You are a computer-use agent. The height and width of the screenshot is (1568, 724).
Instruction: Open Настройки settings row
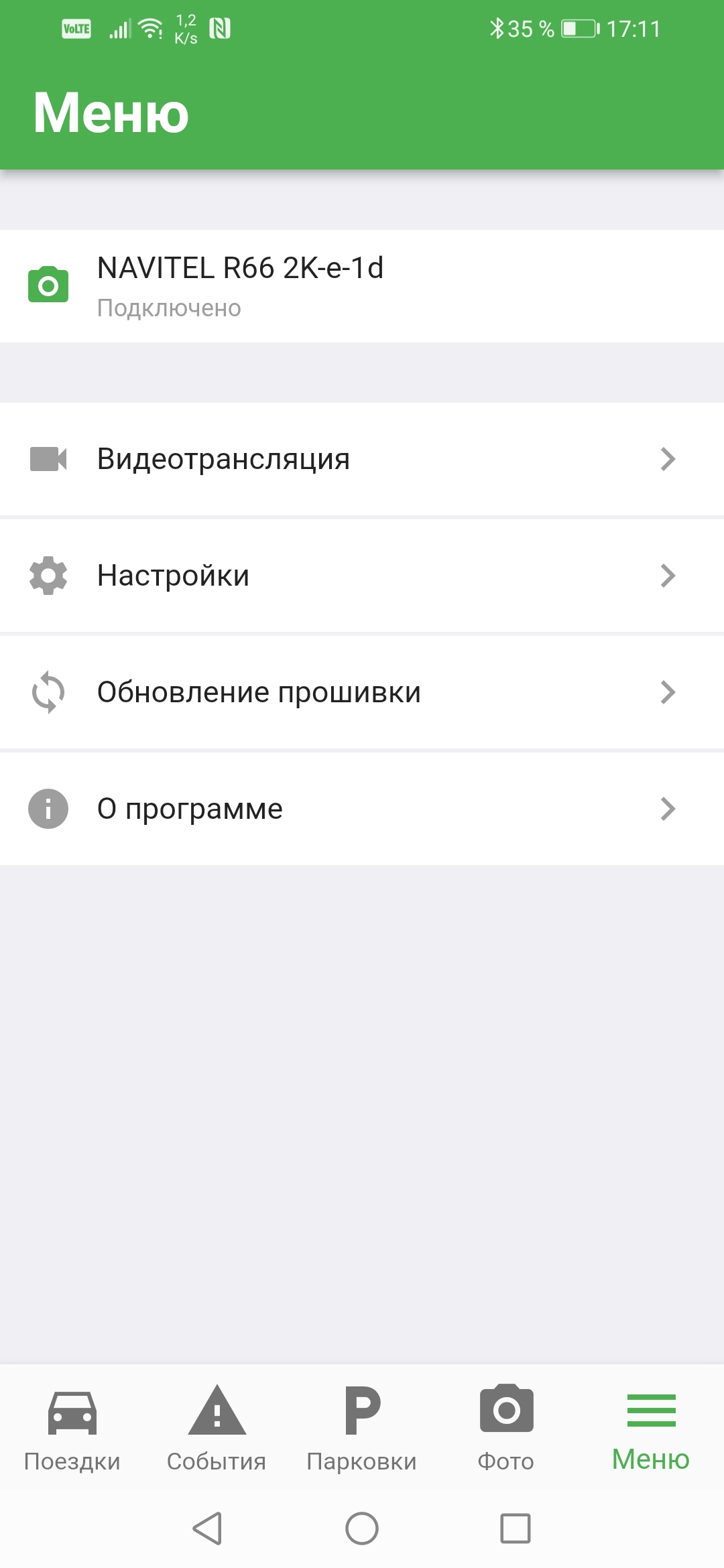pyautogui.click(x=362, y=576)
